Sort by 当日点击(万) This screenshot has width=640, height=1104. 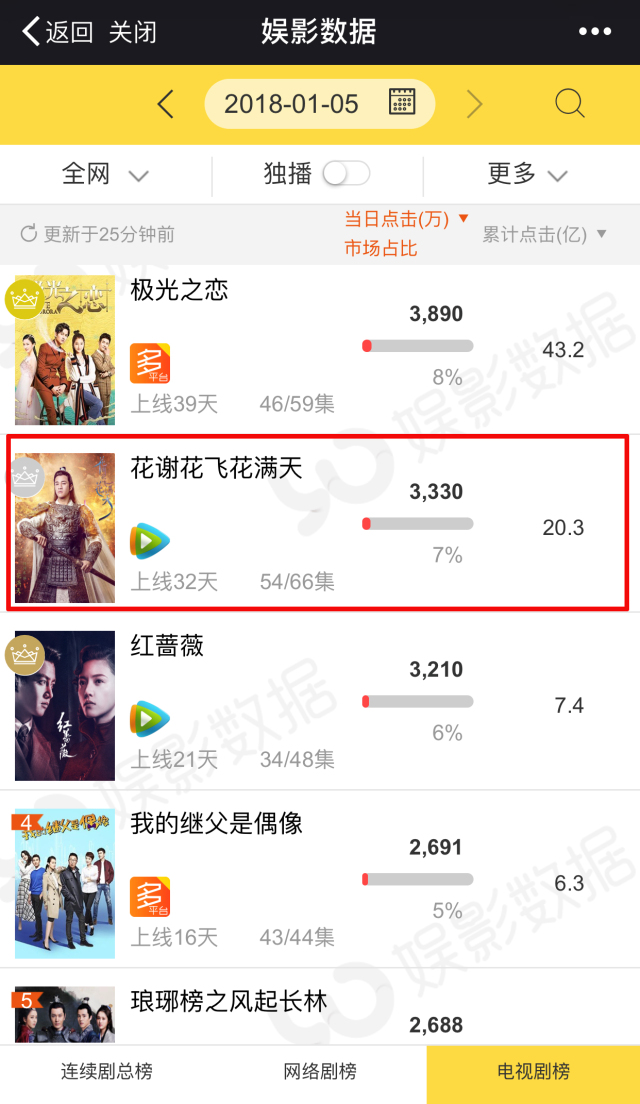pyautogui.click(x=406, y=219)
